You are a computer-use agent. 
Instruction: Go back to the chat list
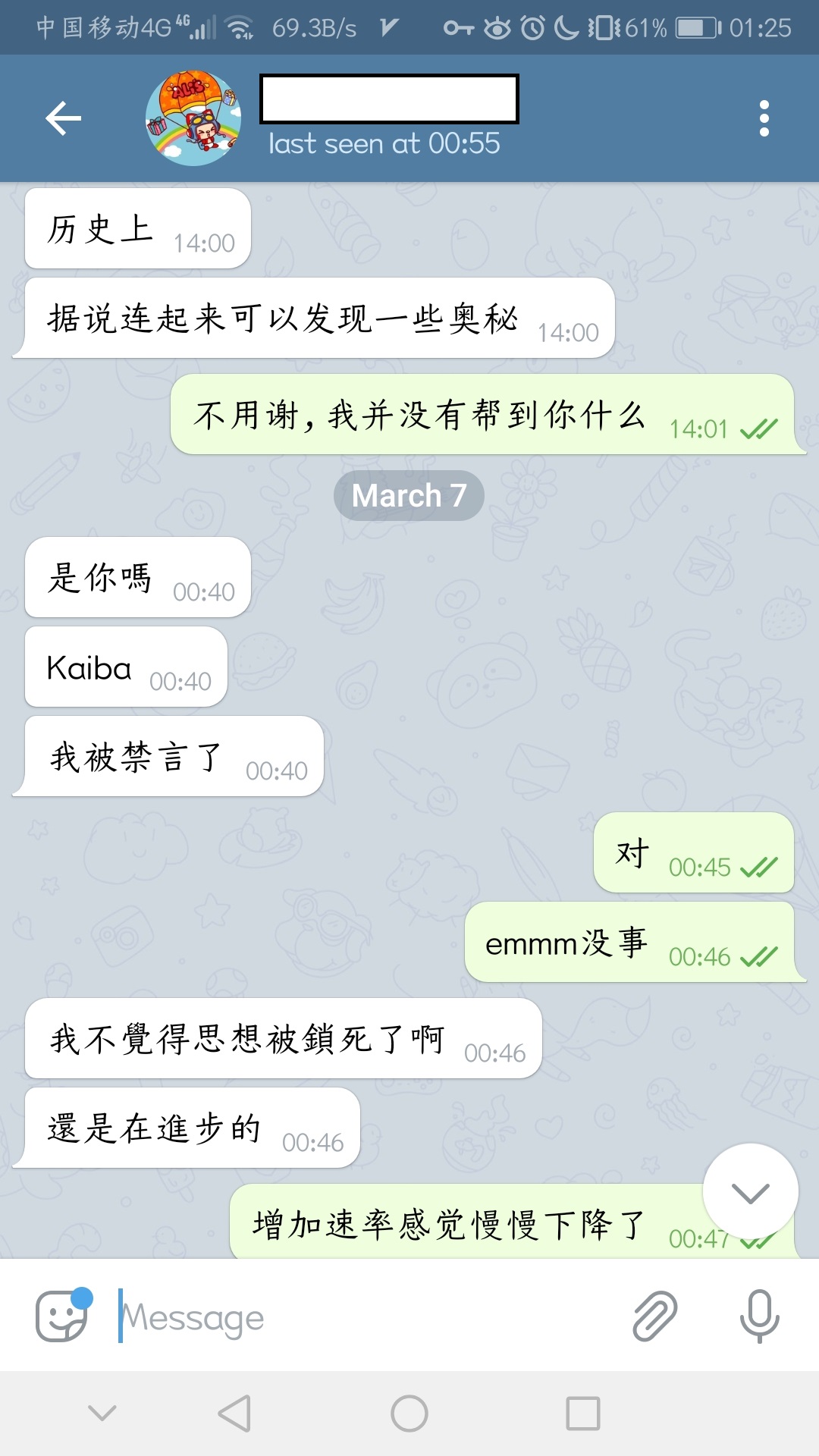64,118
